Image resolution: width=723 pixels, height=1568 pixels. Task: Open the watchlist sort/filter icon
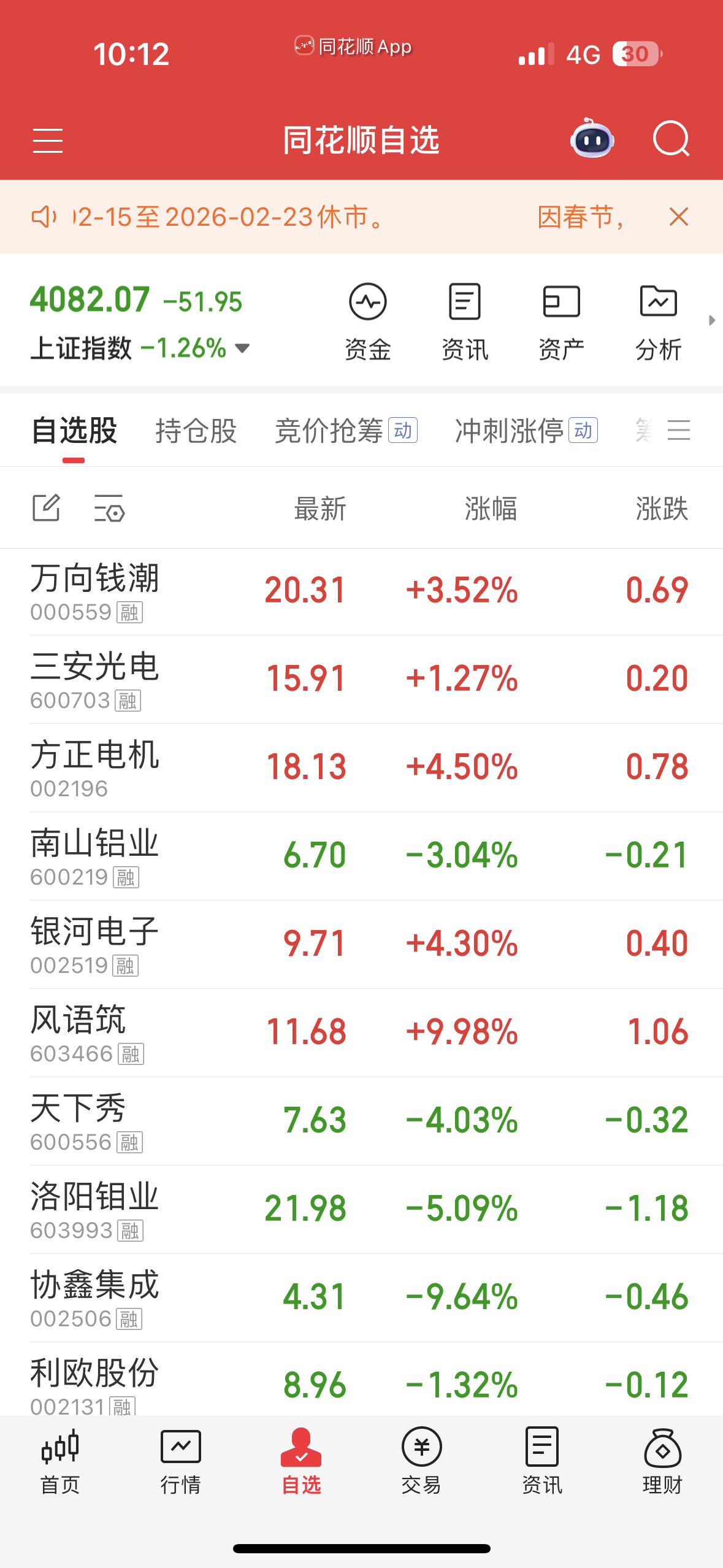click(109, 507)
